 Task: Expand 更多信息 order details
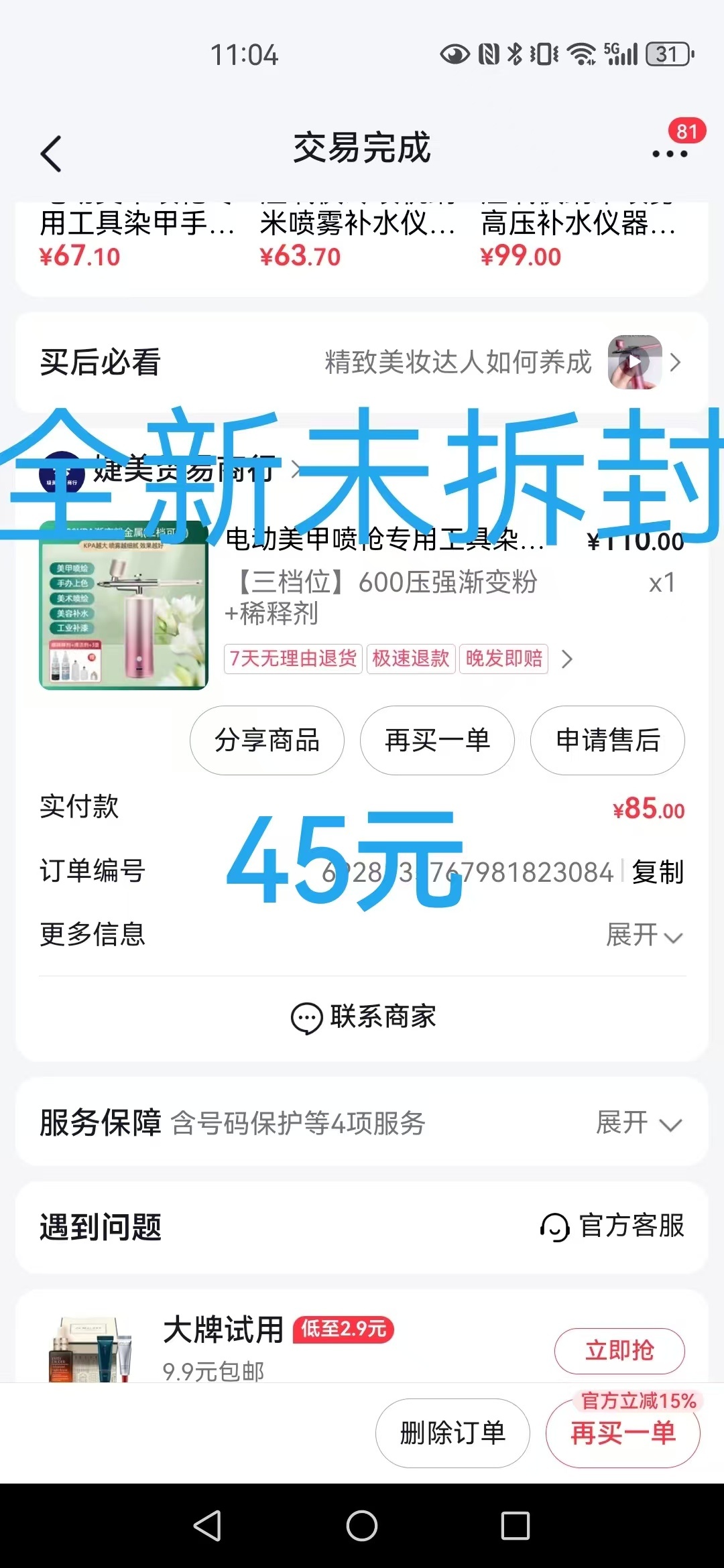[x=644, y=935]
